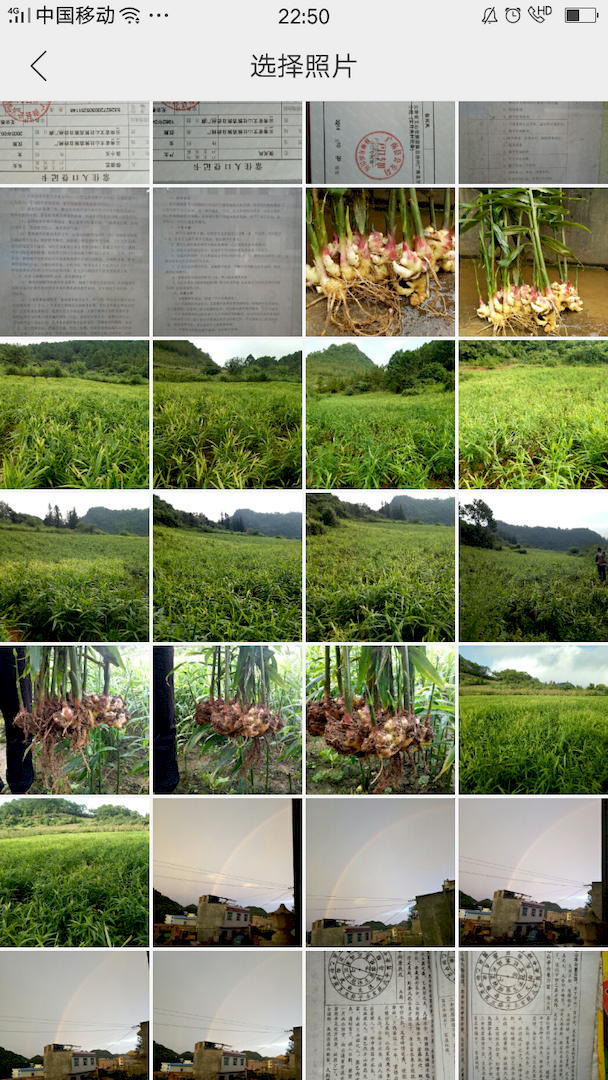Choose the field photo with a person standing
This screenshot has height=1080, width=608.
point(533,567)
